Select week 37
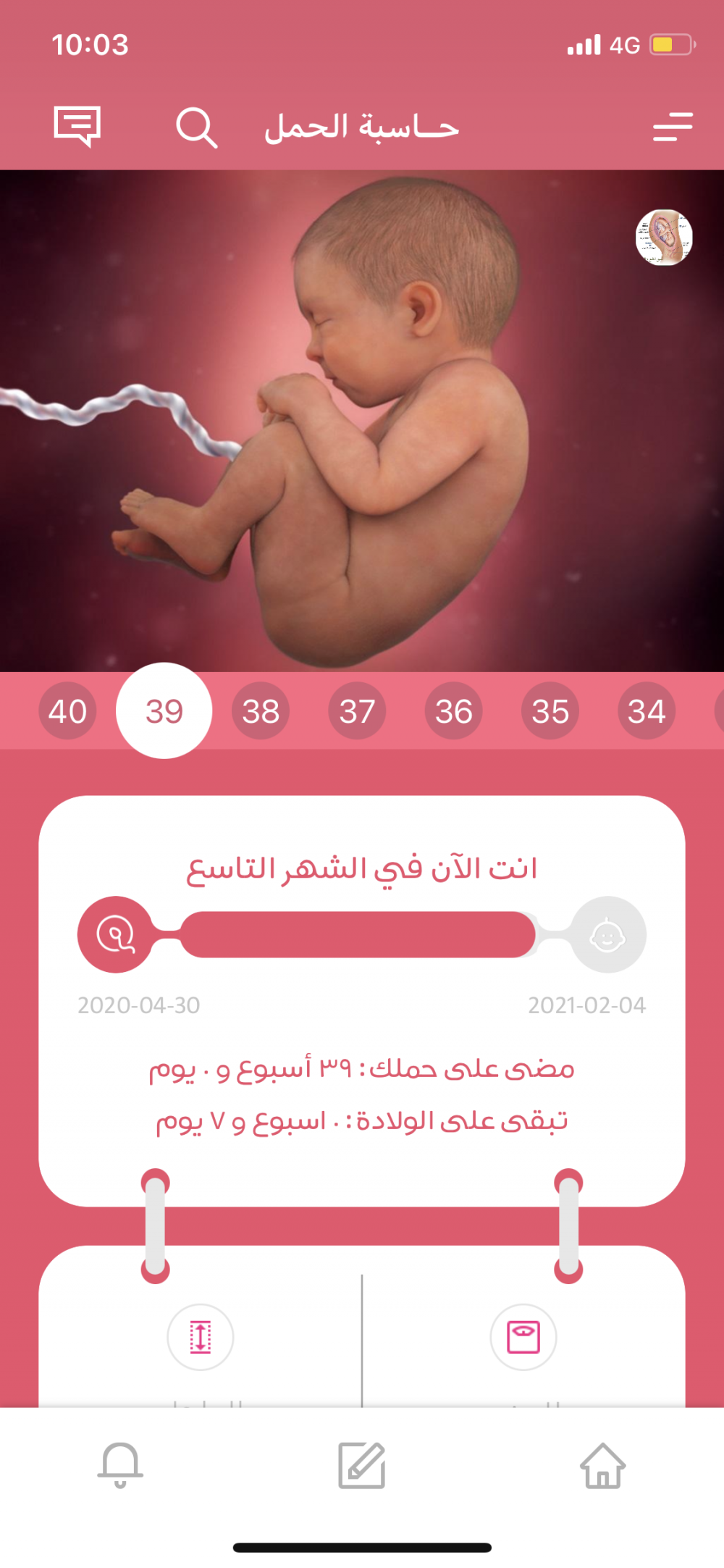 (x=357, y=710)
